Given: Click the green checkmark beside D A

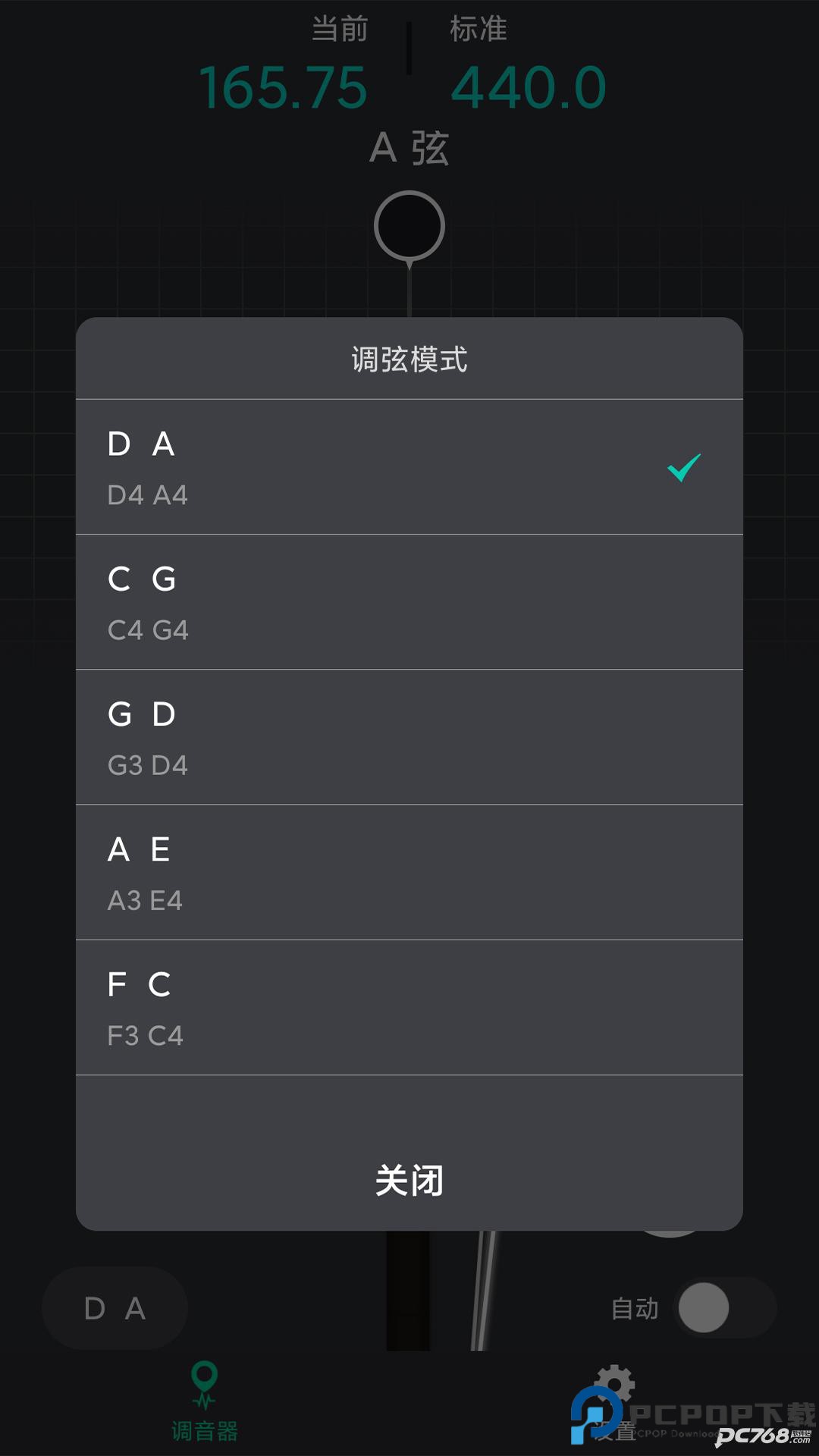Looking at the screenshot, I should pyautogui.click(x=682, y=469).
